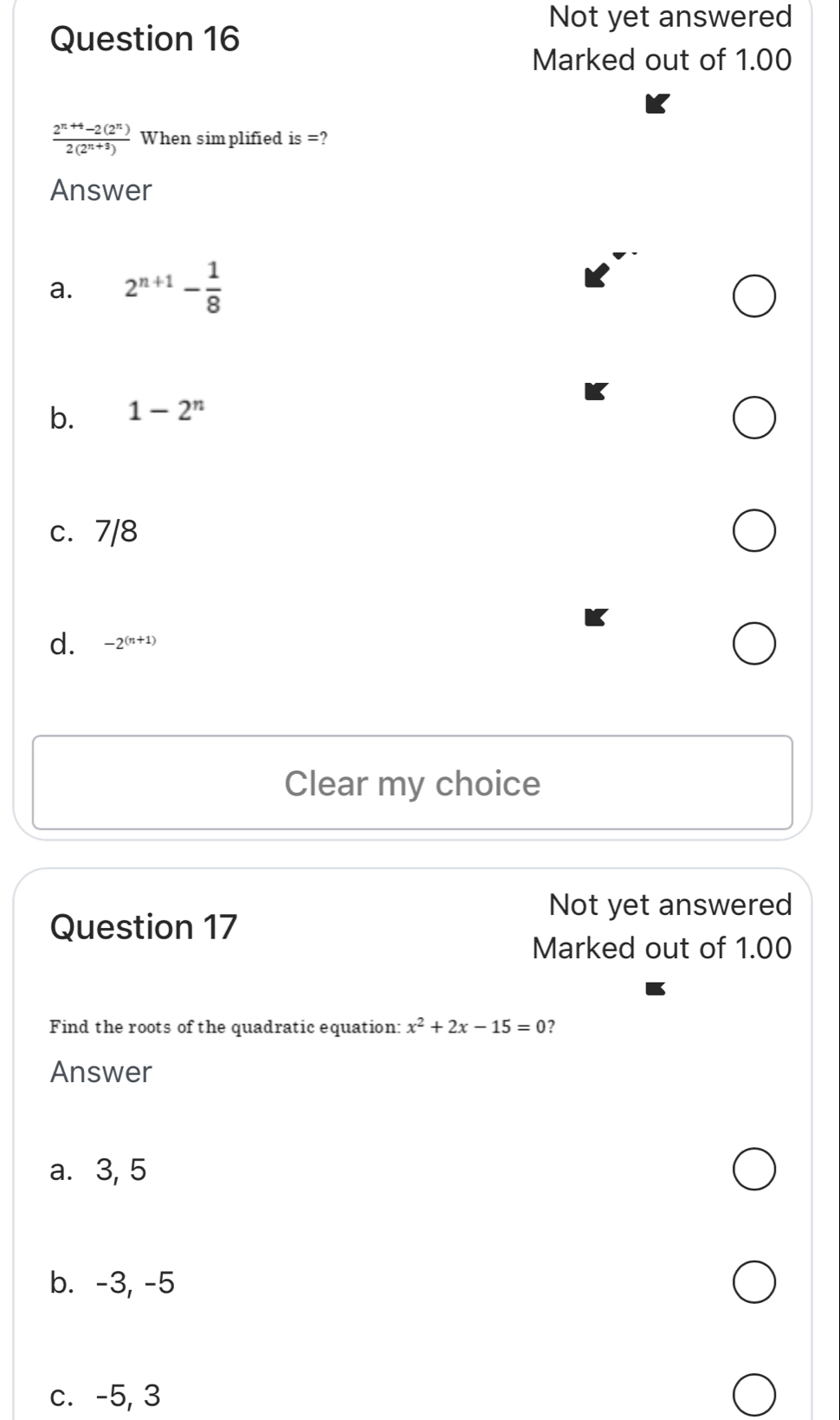Click the arrow icon beside option d
Image resolution: width=840 pixels, height=1420 pixels.
point(597,617)
